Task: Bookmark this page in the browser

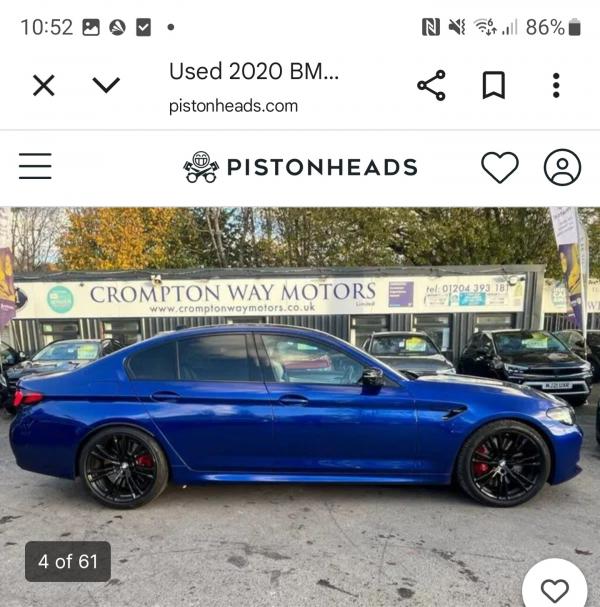Action: (493, 86)
